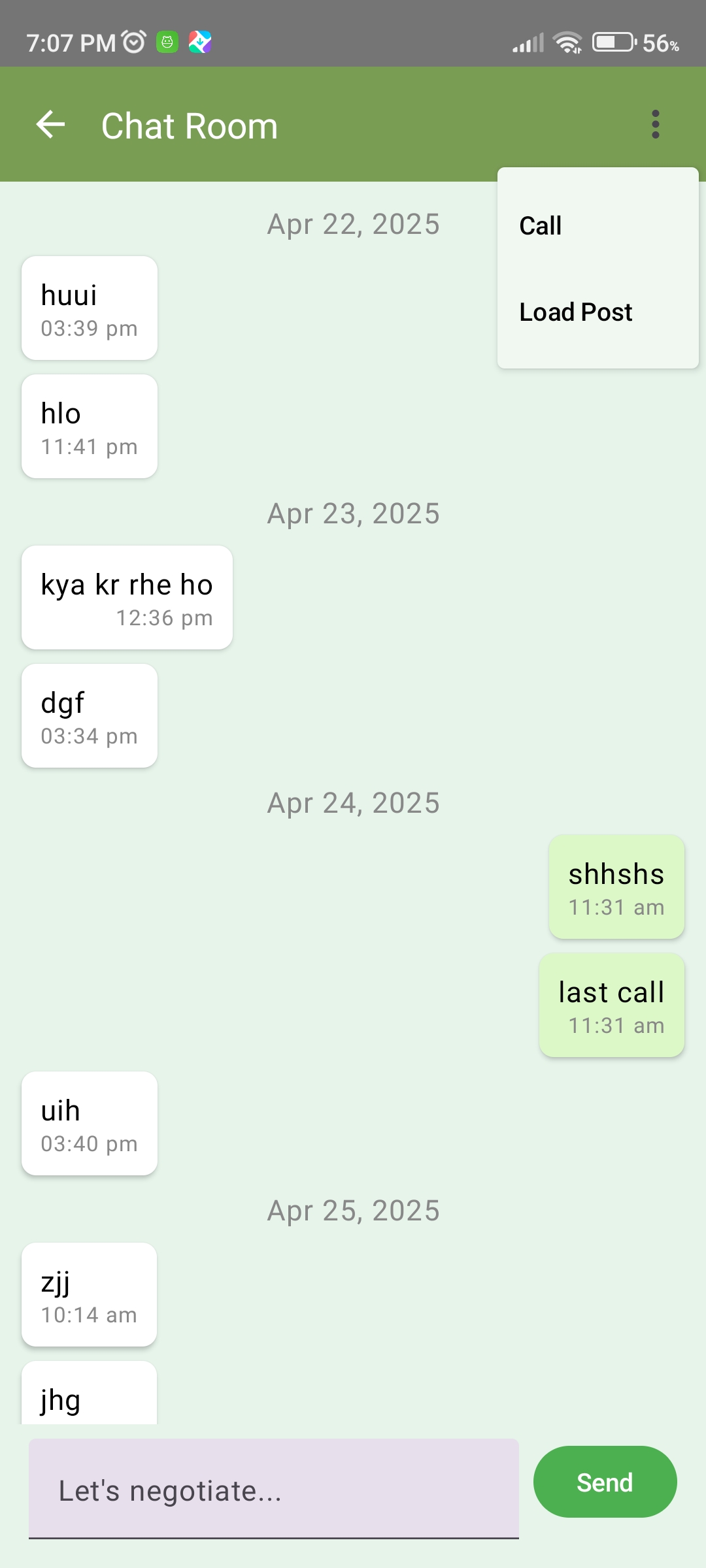Image resolution: width=706 pixels, height=1568 pixels.
Task: Tap the three-dot overflow menu icon
Action: click(655, 124)
